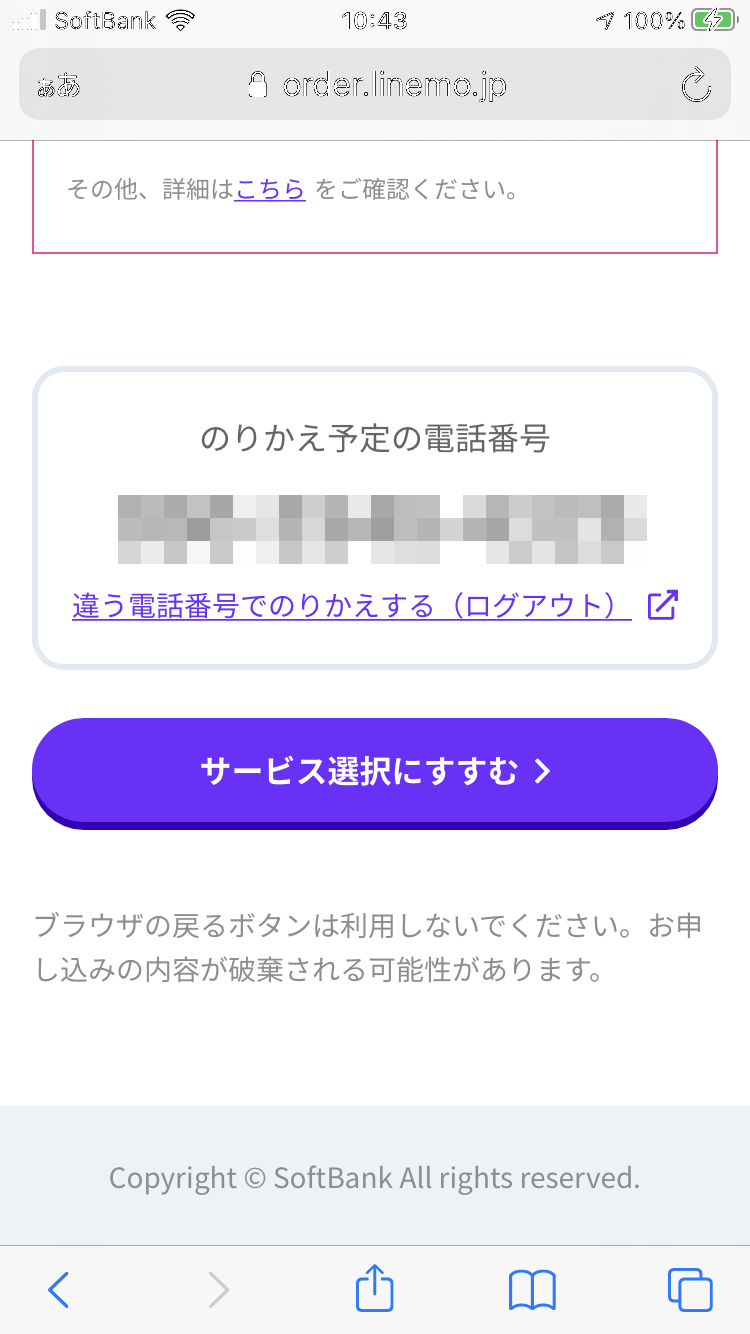Open Safari bookmarks

(532, 1289)
